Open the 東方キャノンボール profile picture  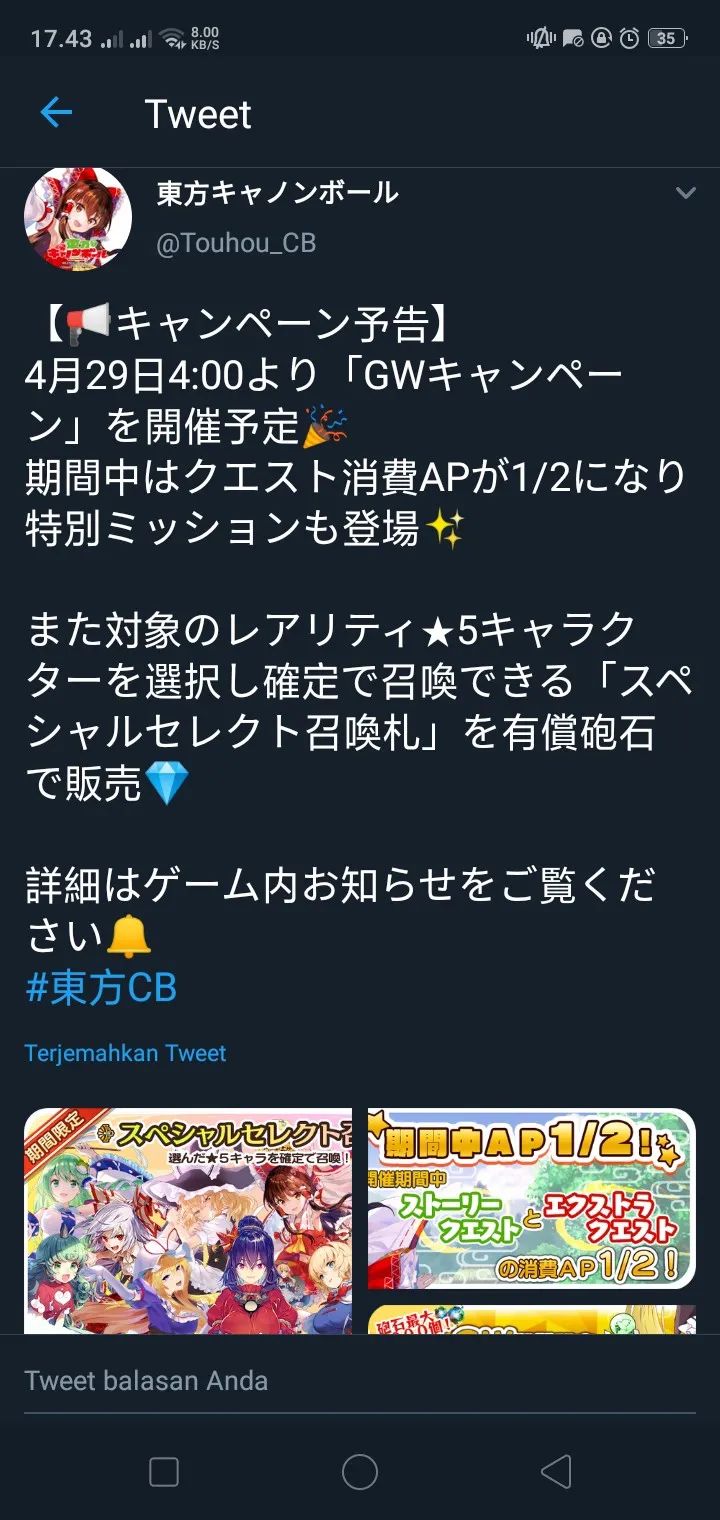click(x=78, y=219)
